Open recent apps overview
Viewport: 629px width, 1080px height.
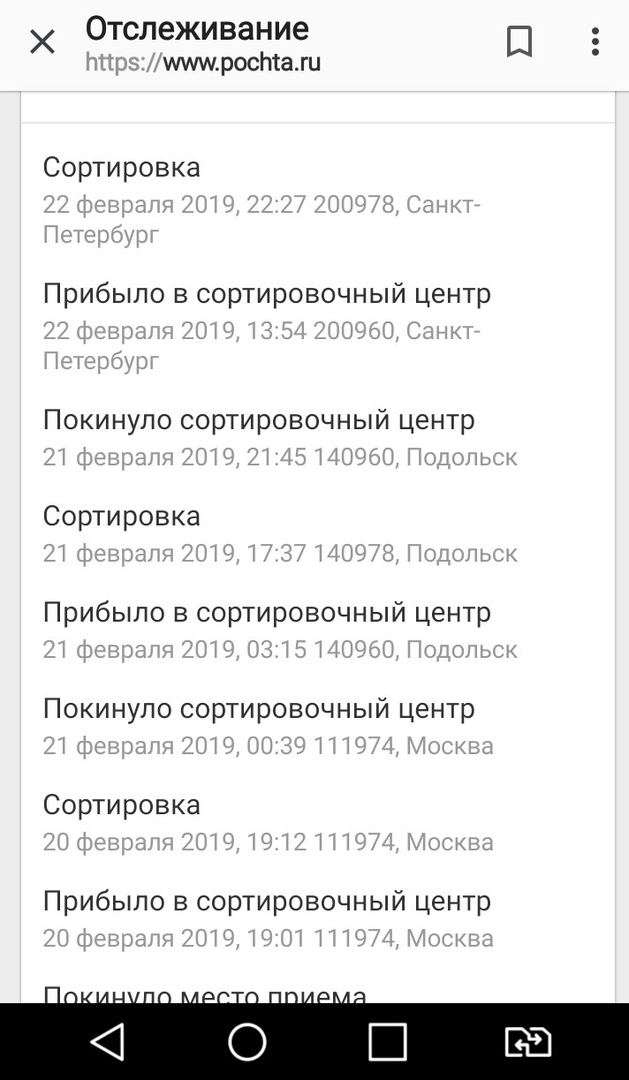(387, 1041)
